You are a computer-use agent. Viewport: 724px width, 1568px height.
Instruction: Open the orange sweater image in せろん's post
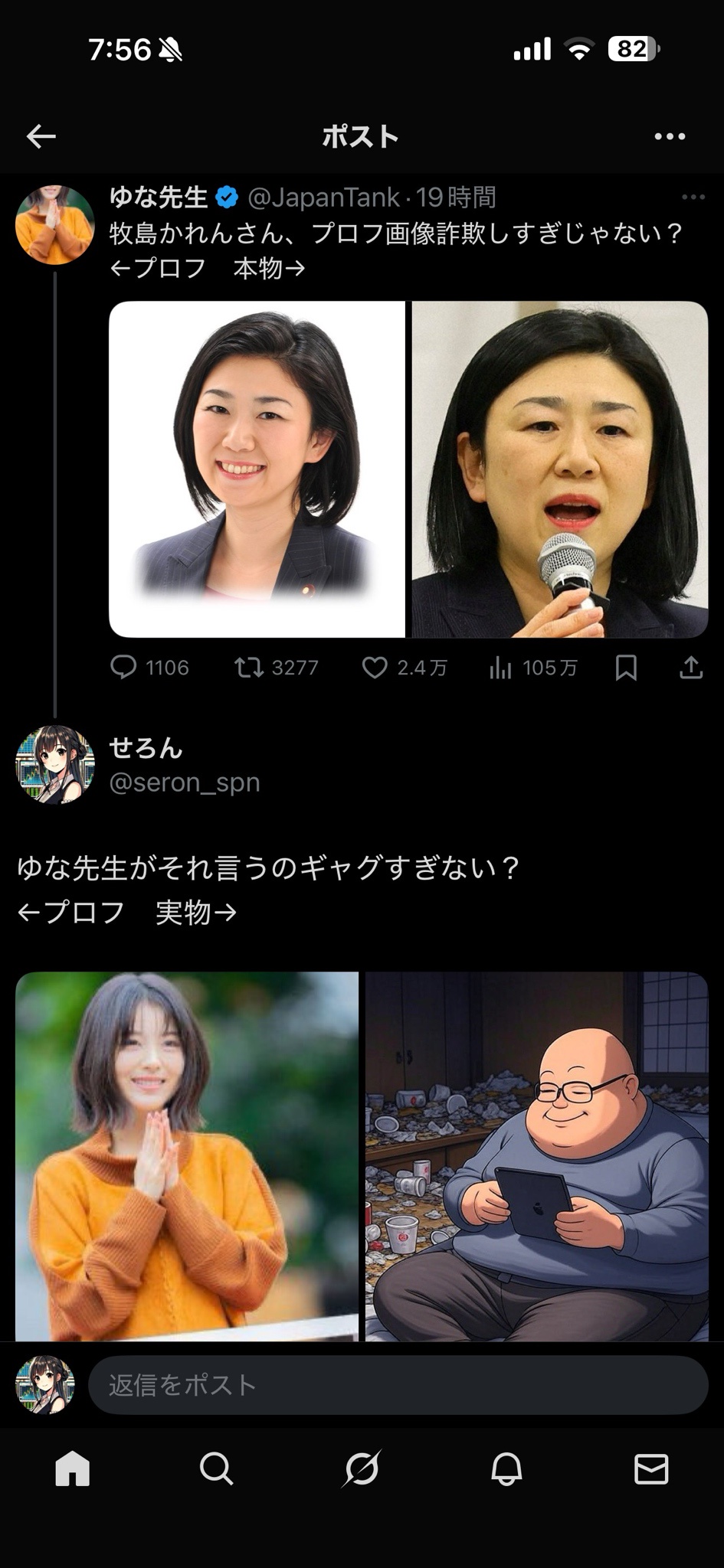click(187, 1156)
